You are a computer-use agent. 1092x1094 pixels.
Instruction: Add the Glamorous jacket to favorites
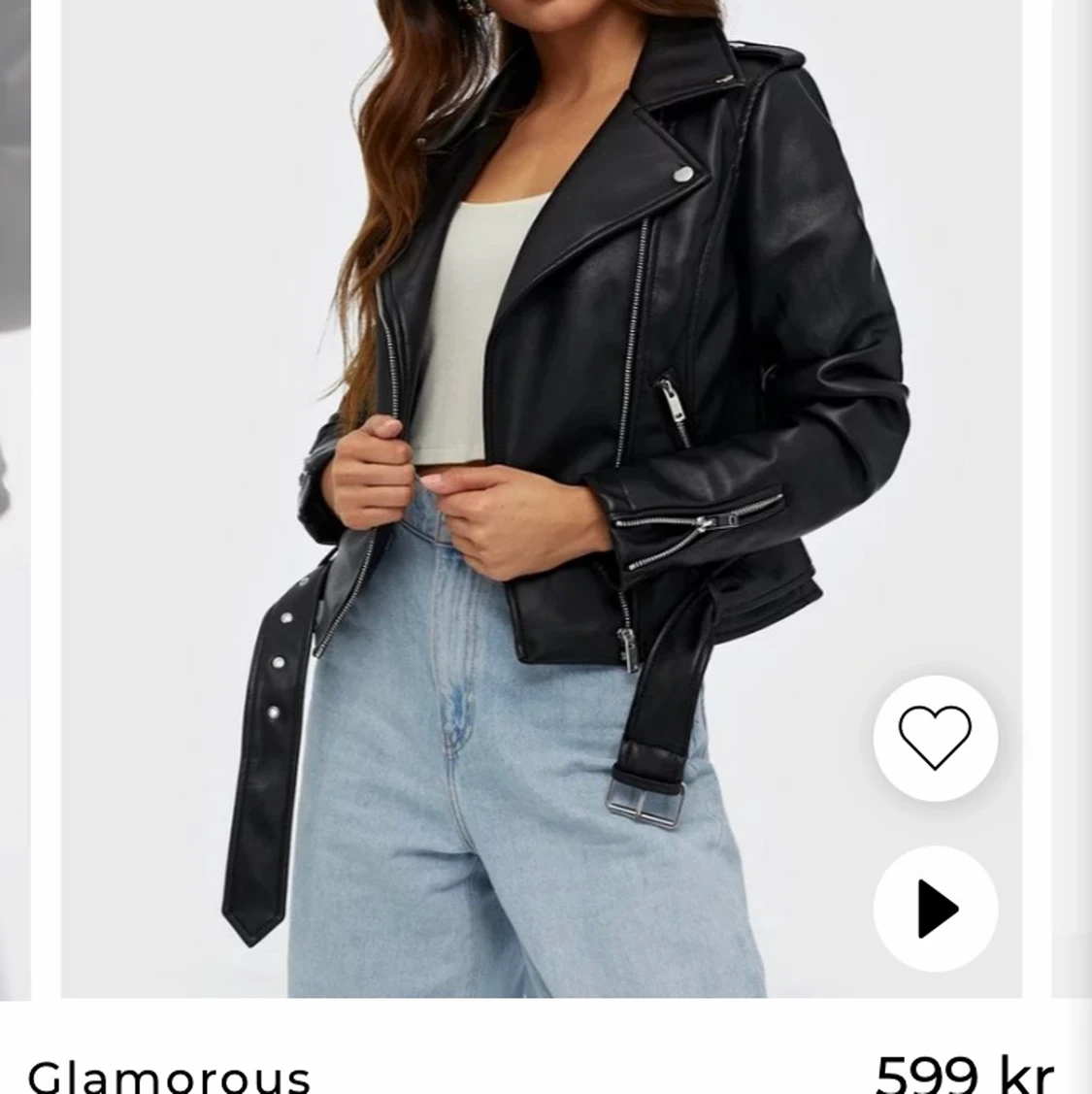click(x=935, y=737)
